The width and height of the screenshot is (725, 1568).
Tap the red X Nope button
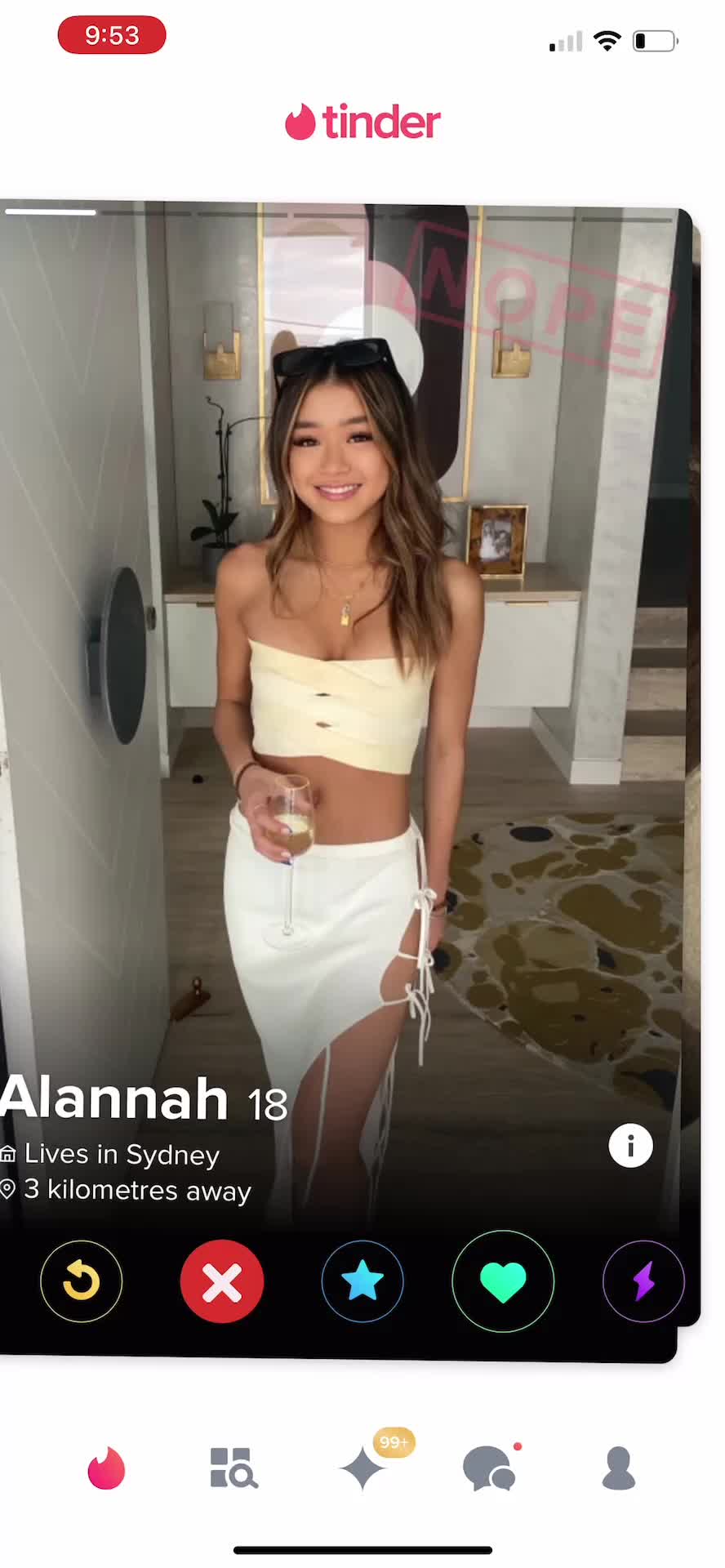[x=222, y=1281]
